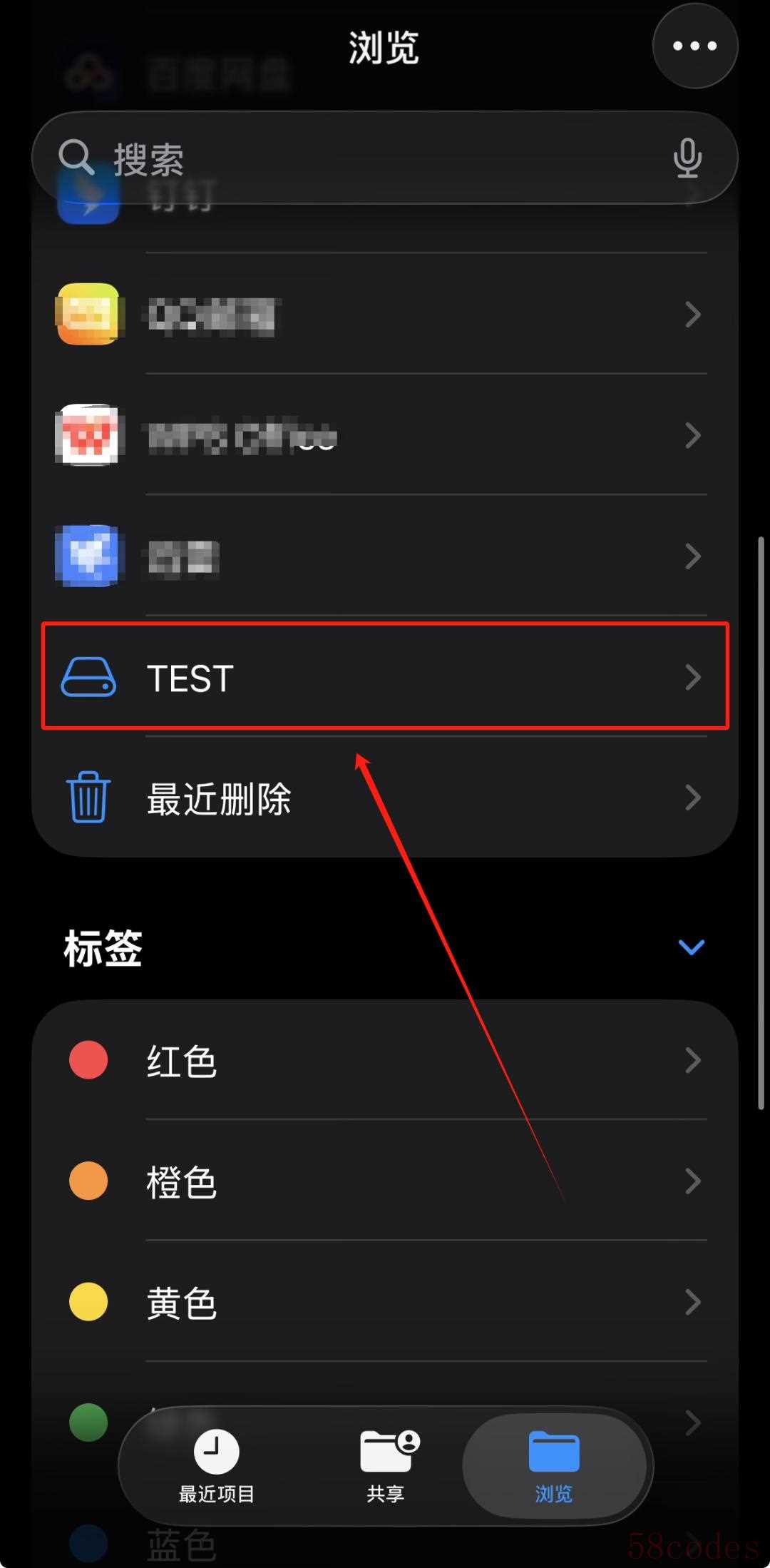This screenshot has width=770, height=1568.
Task: Tap the 搜索 search field
Action: [x=356, y=158]
